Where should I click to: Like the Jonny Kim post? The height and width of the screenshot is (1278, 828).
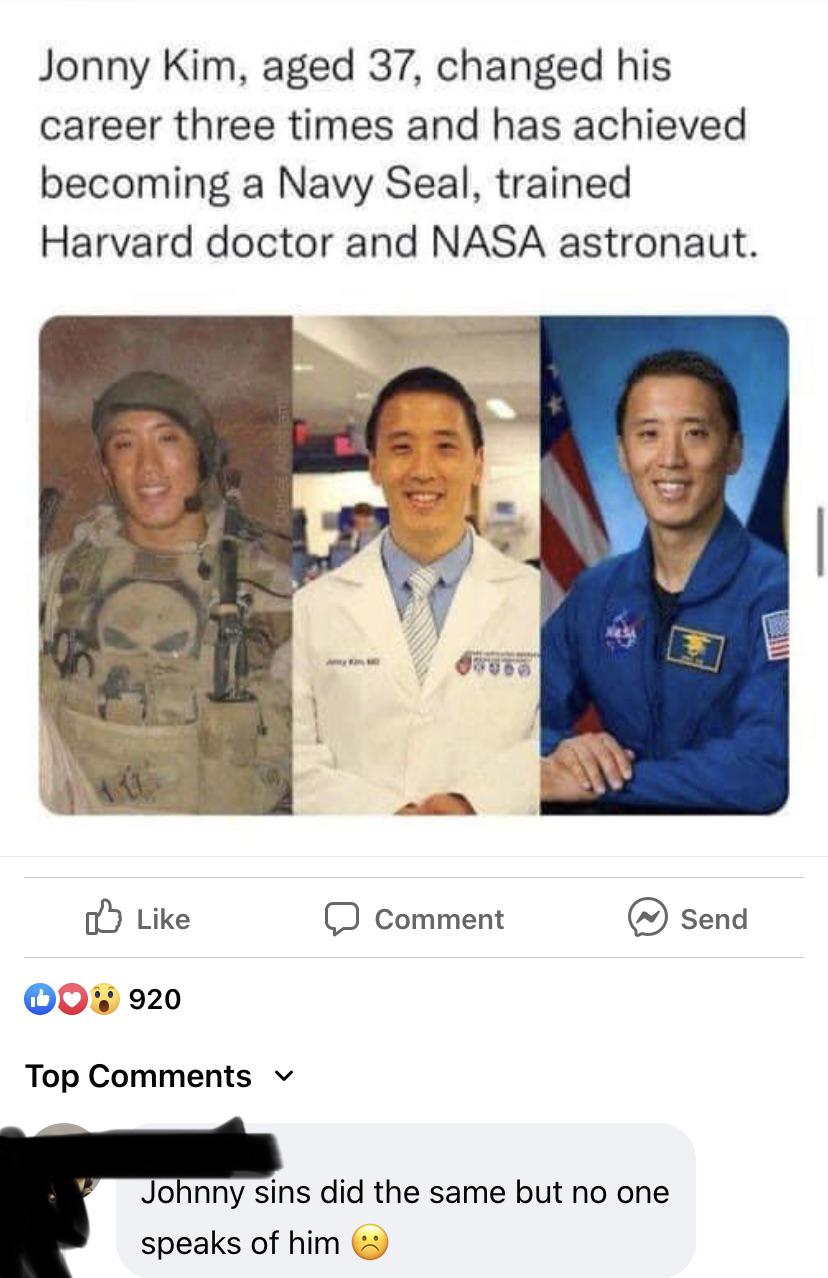(139, 918)
